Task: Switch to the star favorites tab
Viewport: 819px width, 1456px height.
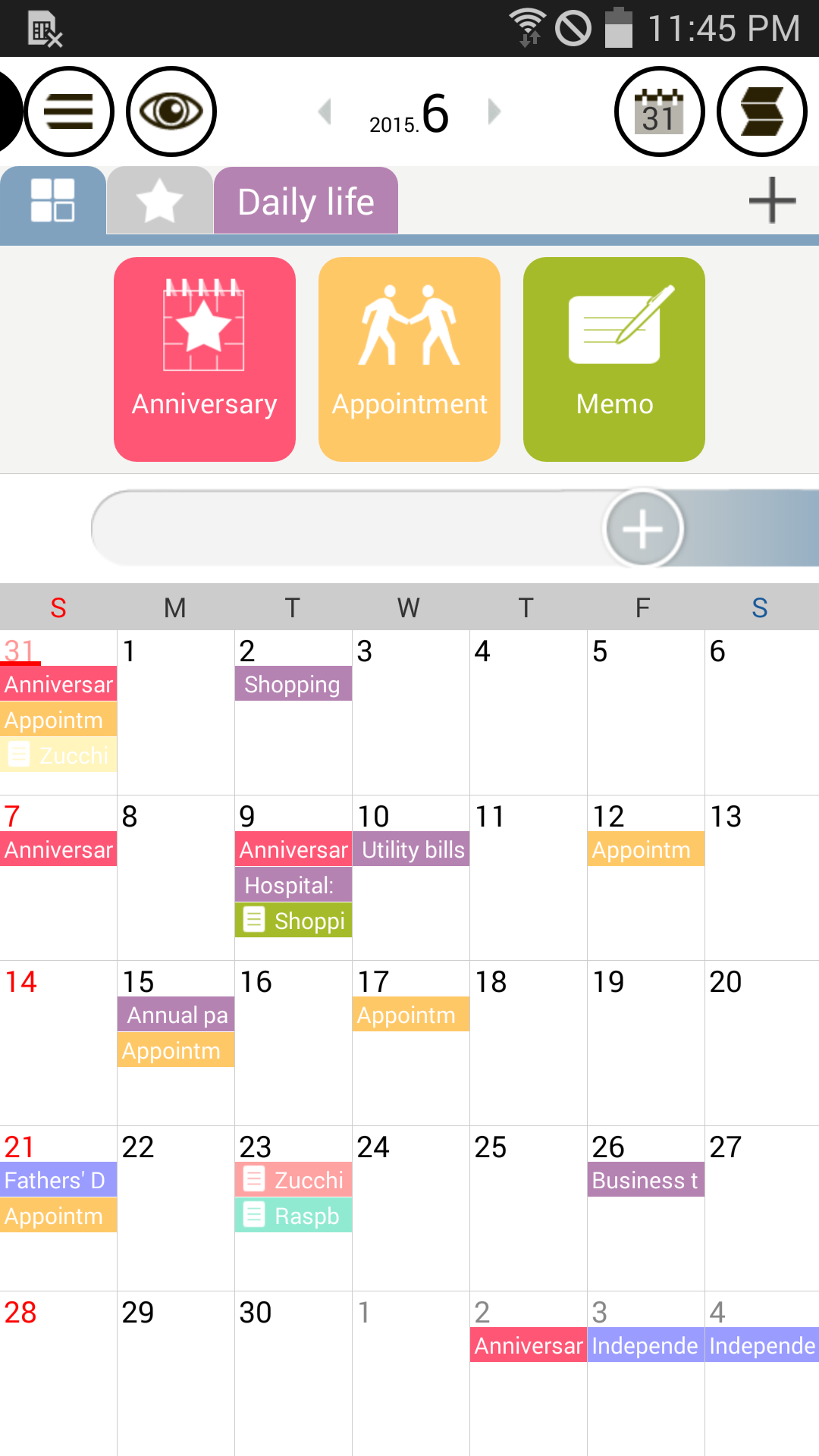Action: pos(159,201)
